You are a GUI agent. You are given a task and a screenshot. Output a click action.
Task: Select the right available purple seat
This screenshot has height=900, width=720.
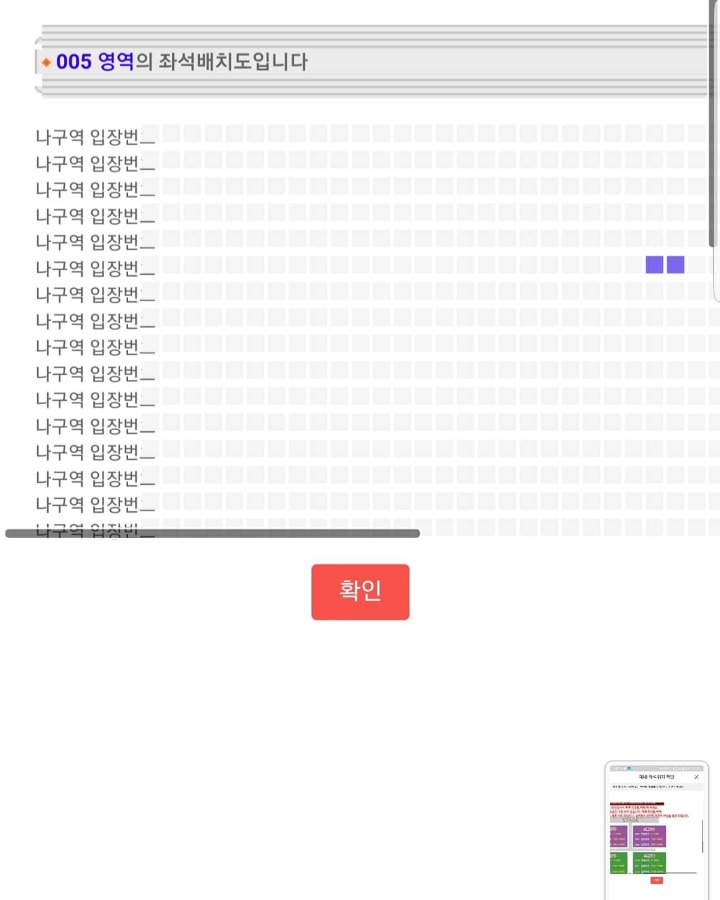tap(676, 265)
